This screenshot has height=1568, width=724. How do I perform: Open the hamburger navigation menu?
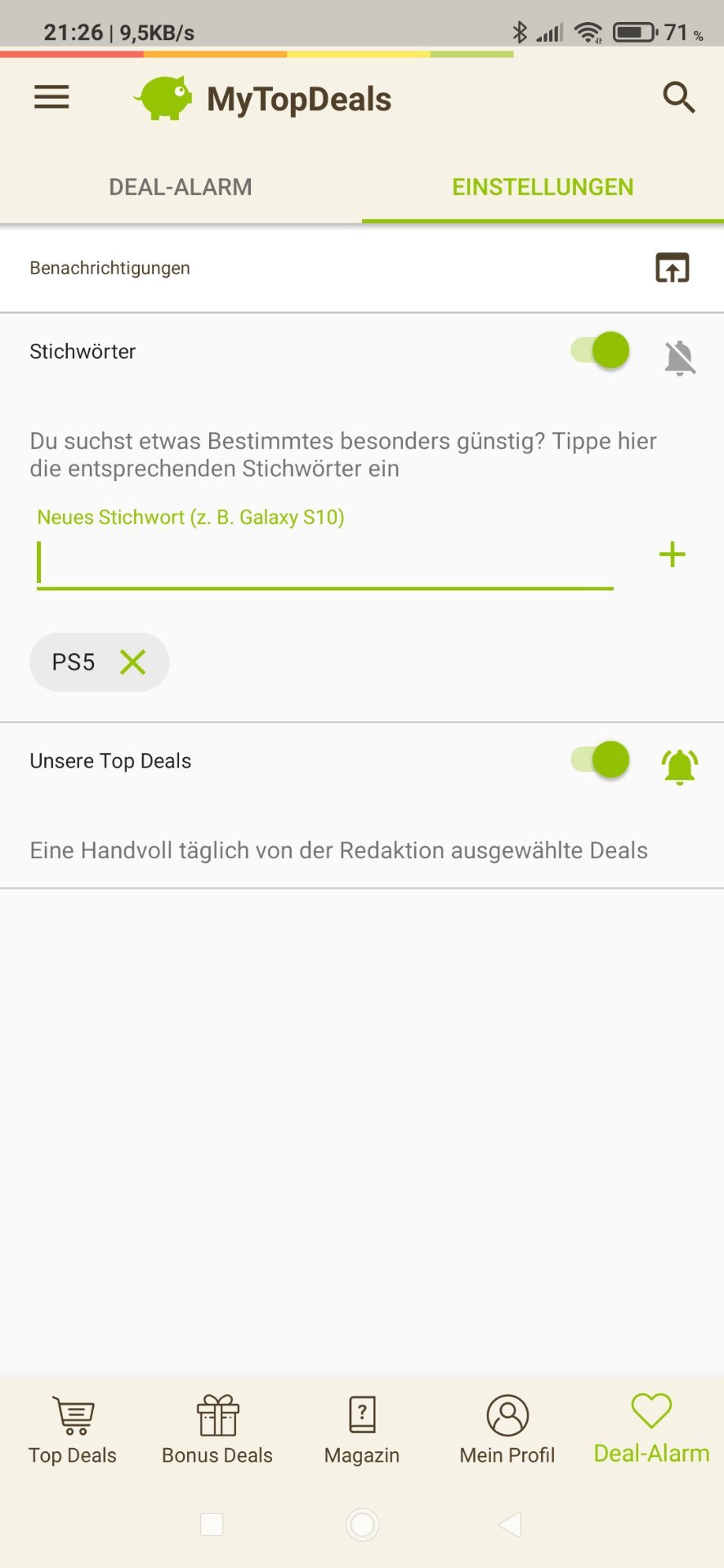point(51,98)
